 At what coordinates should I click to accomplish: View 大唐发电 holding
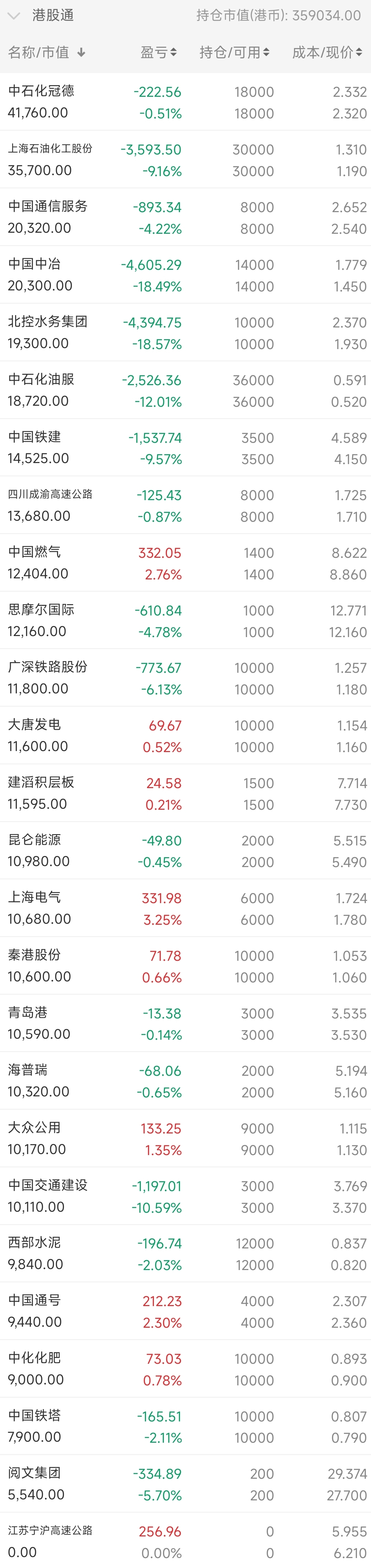pos(185,735)
